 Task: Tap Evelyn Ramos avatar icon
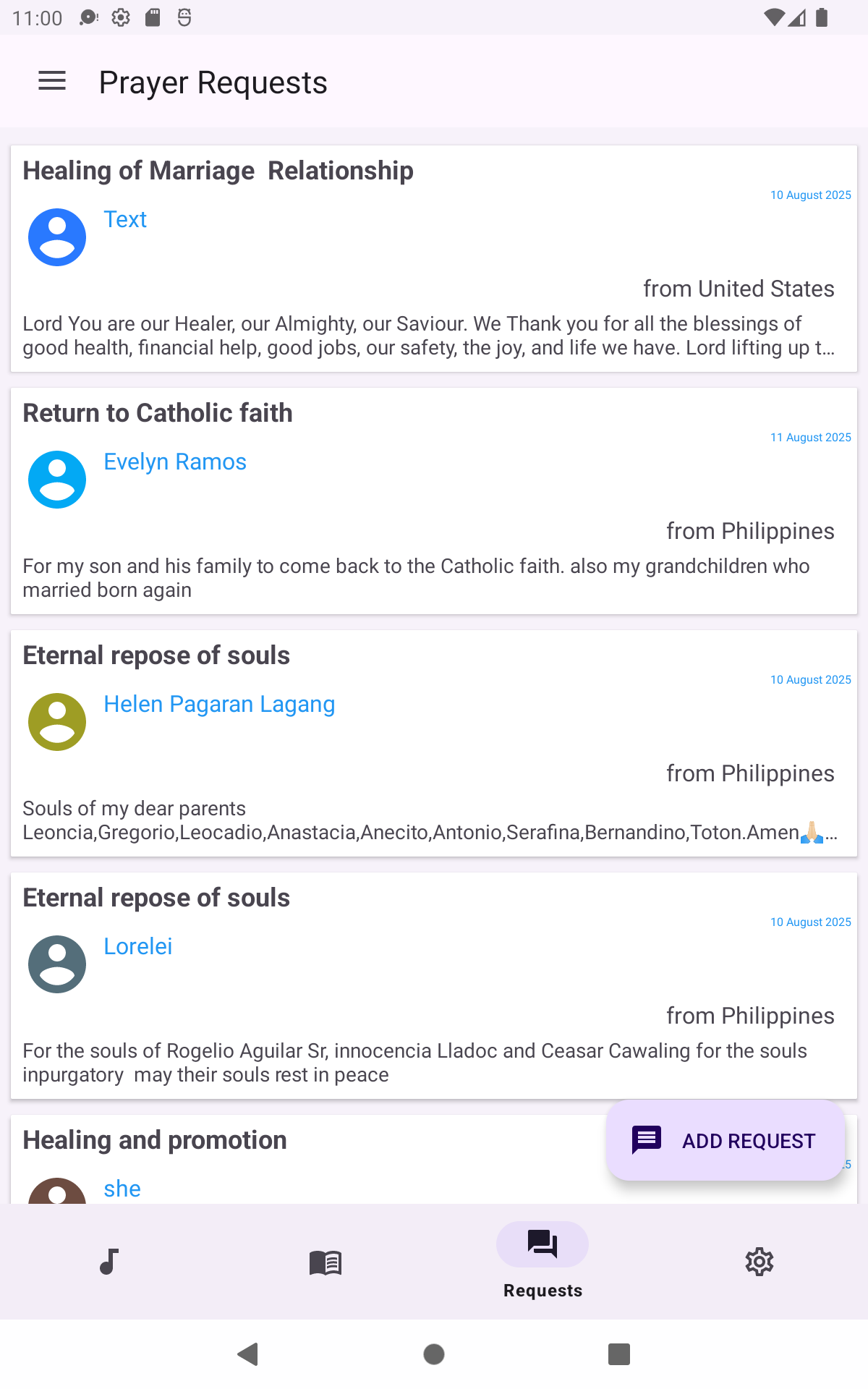[56, 479]
